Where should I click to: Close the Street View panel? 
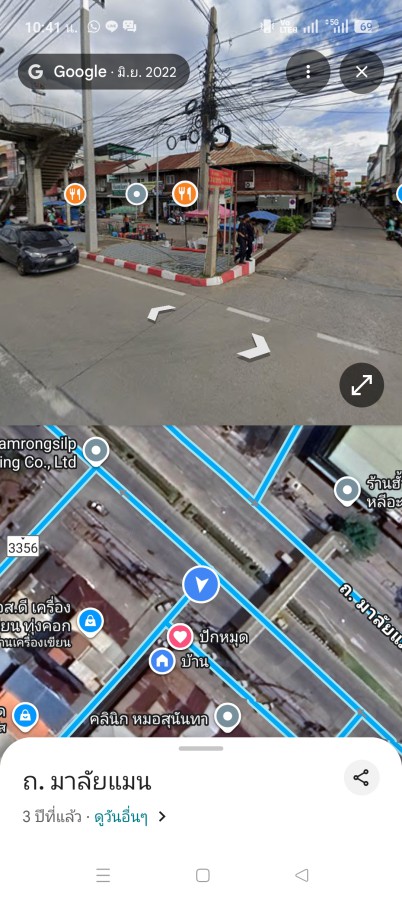click(x=361, y=72)
